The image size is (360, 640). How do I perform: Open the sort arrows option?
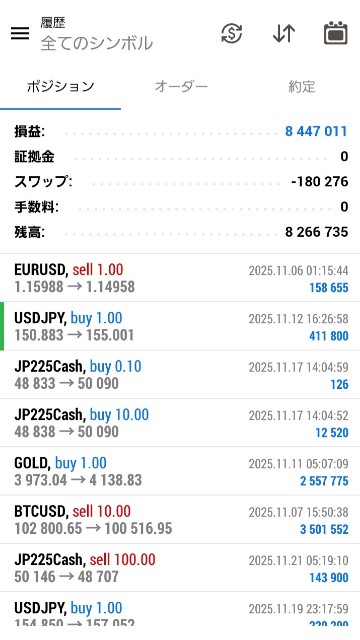click(284, 33)
